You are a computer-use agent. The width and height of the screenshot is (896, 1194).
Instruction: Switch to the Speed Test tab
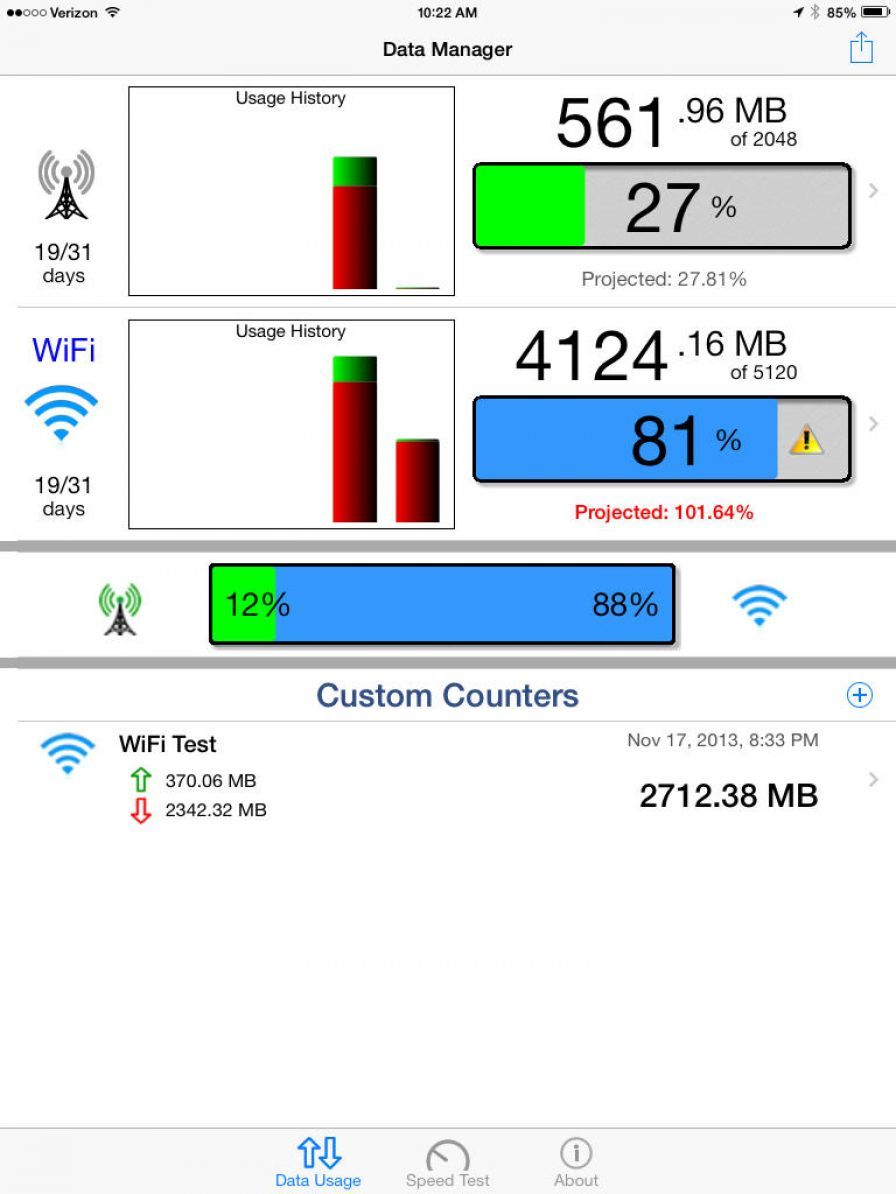pyautogui.click(x=447, y=1162)
